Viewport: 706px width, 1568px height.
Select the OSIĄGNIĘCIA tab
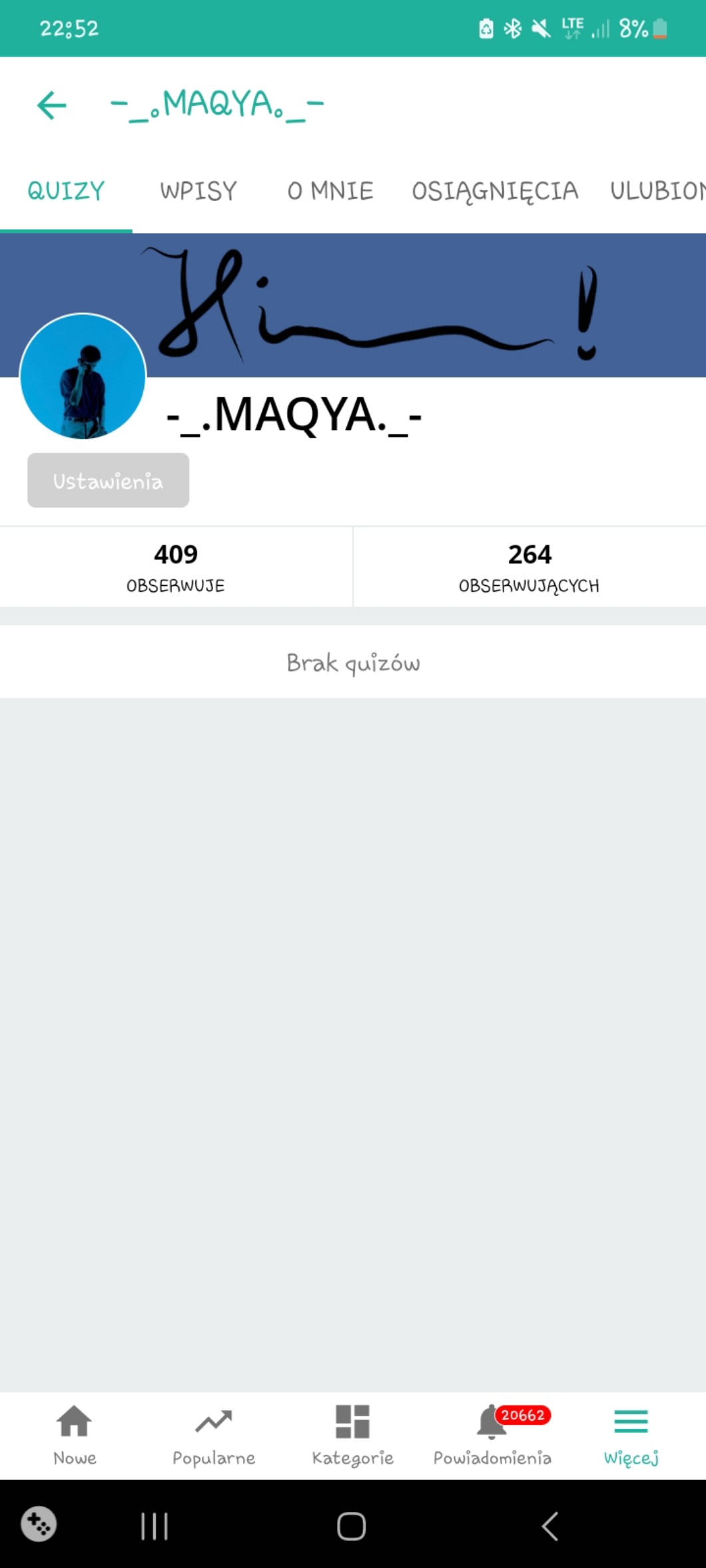[494, 191]
